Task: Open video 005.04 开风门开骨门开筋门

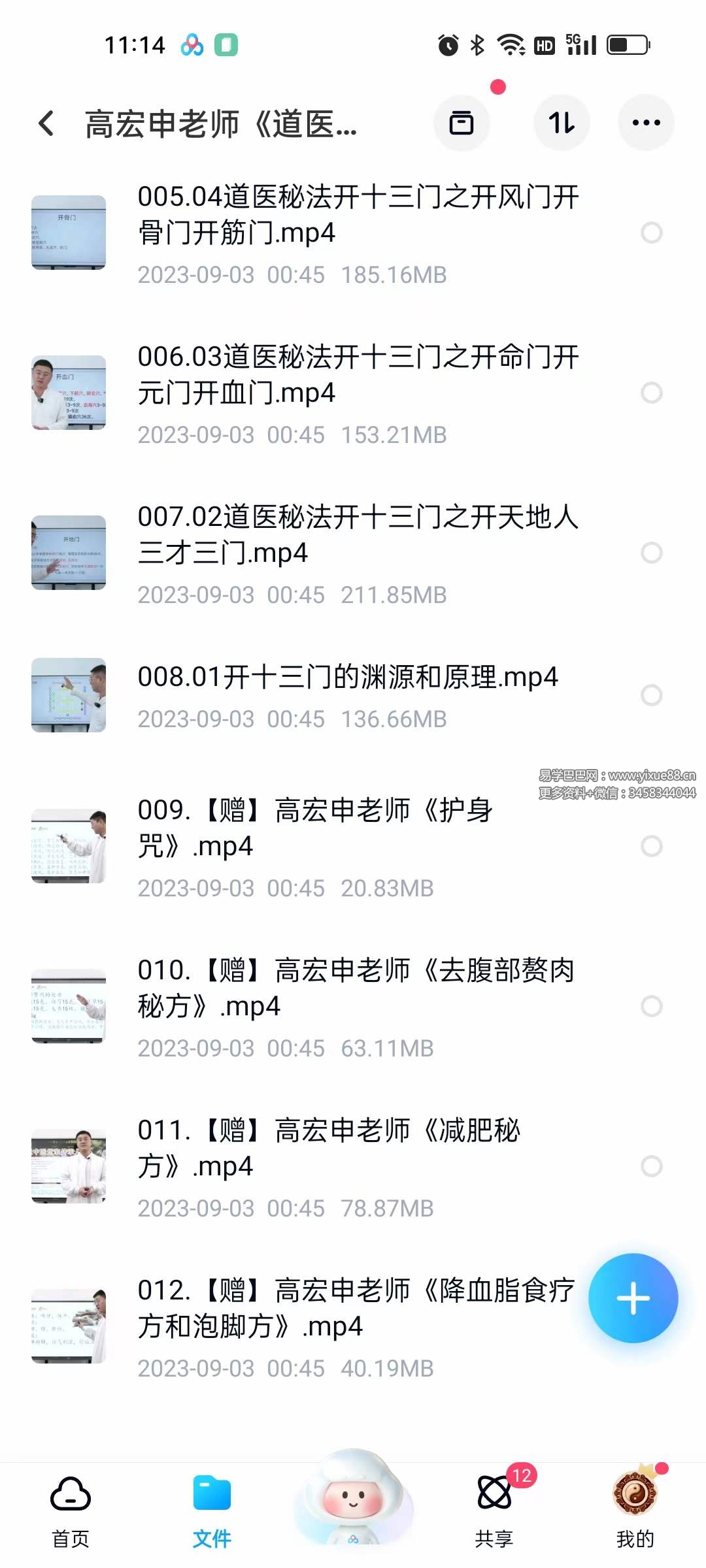Action: point(358,215)
